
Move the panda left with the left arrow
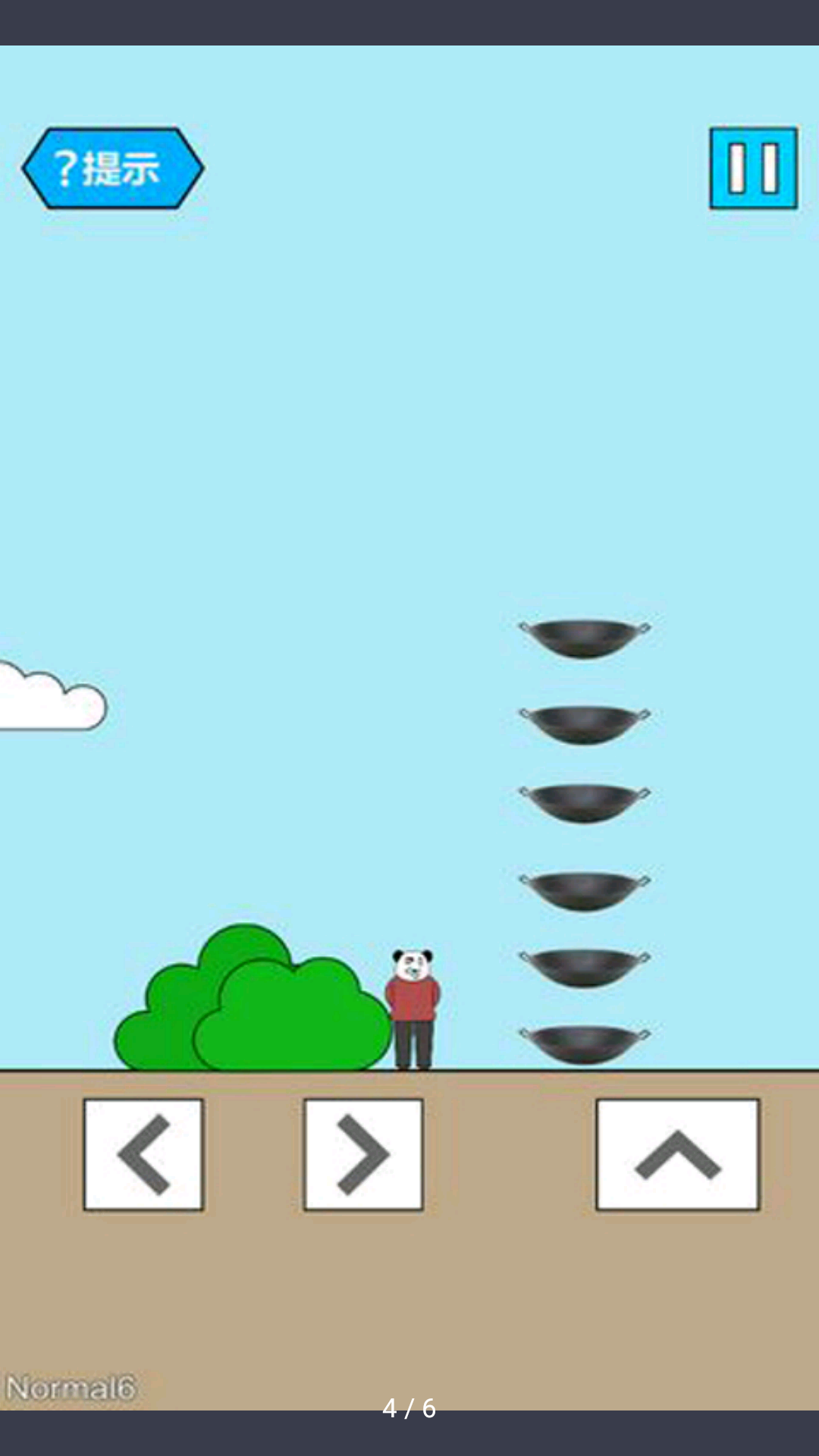(x=143, y=1154)
